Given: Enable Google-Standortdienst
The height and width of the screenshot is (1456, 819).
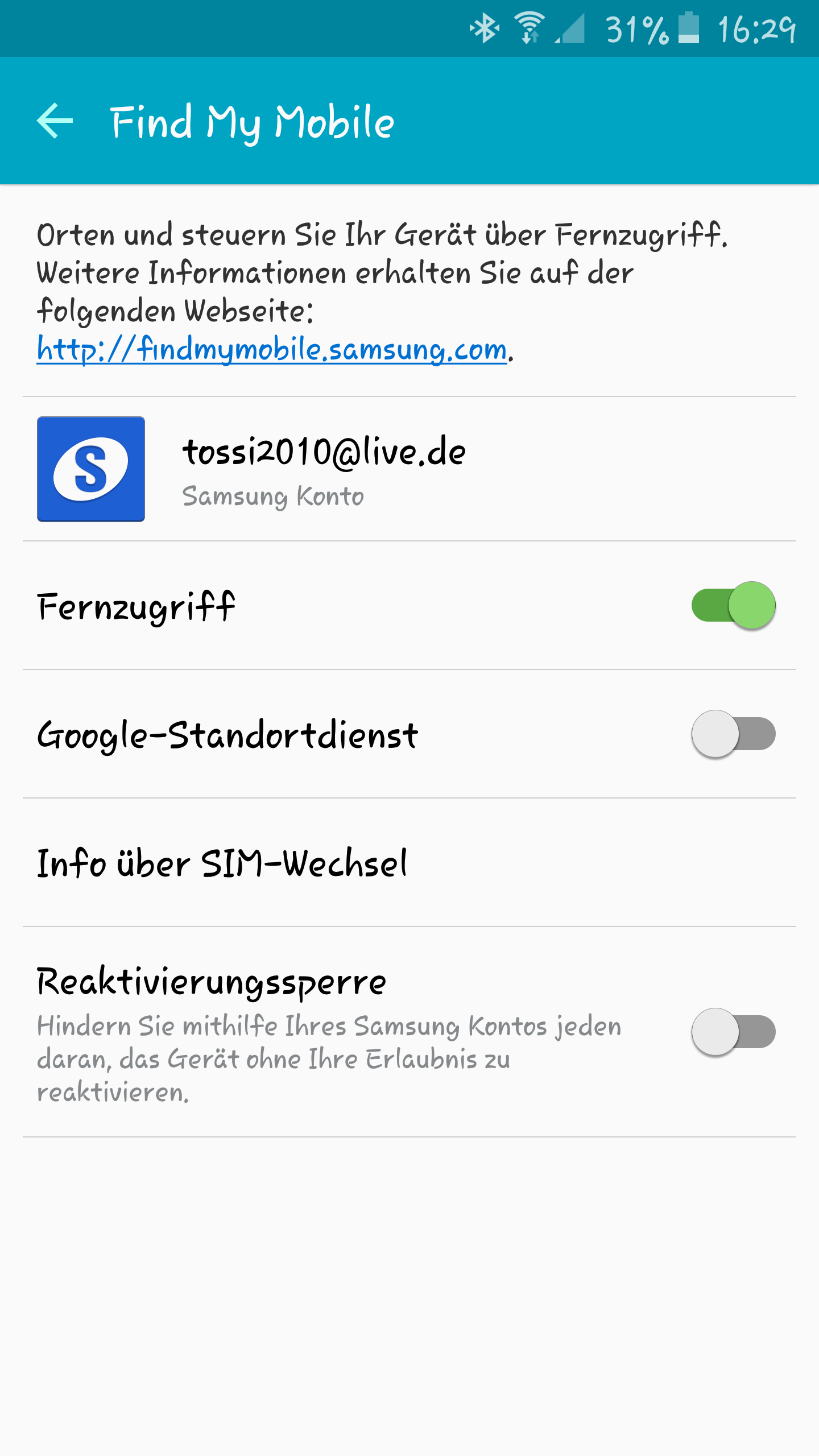Looking at the screenshot, I should 733,734.
